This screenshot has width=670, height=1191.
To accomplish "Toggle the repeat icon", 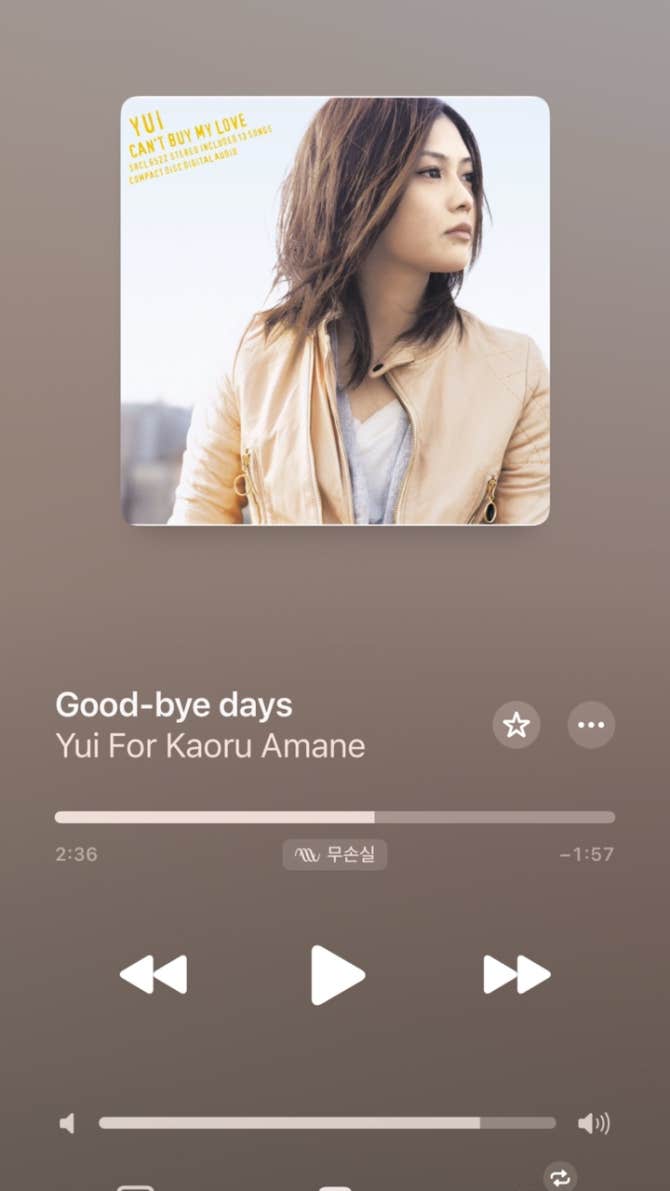I will coord(560,1176).
